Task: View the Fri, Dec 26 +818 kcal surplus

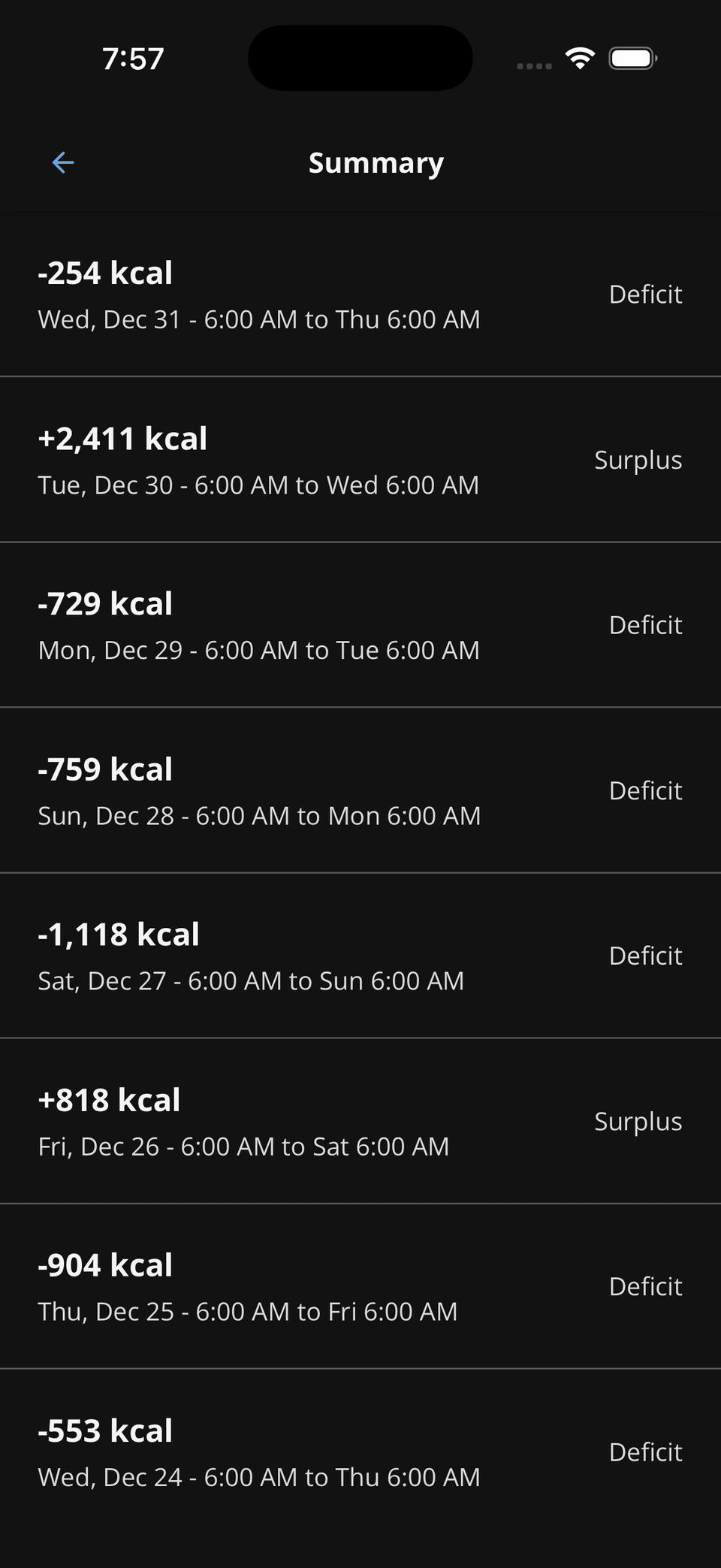Action: click(x=360, y=1121)
